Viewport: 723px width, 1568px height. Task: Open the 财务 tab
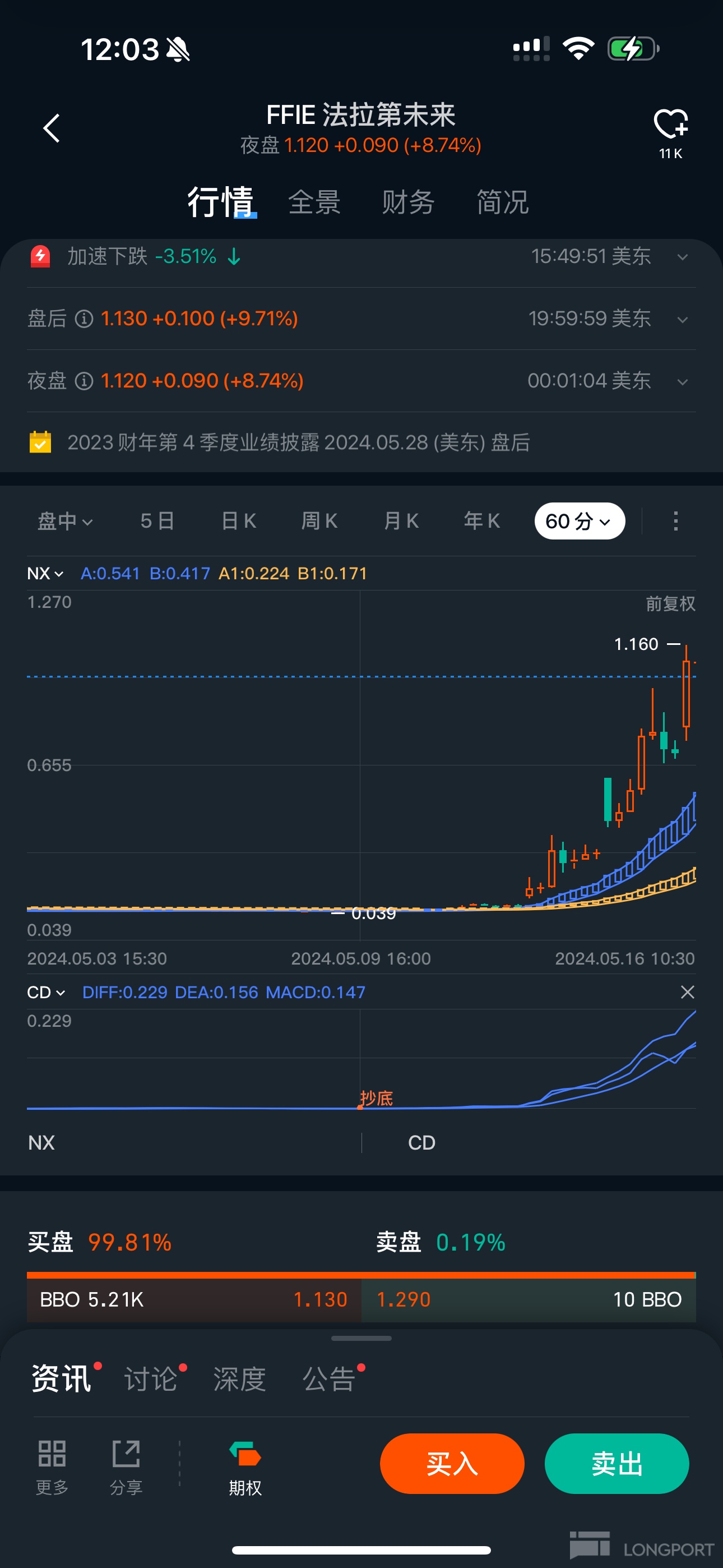point(408,202)
